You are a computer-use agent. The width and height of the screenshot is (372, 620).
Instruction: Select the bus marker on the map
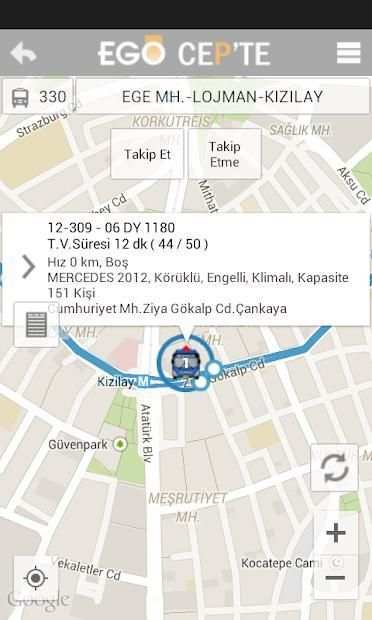pos(186,363)
